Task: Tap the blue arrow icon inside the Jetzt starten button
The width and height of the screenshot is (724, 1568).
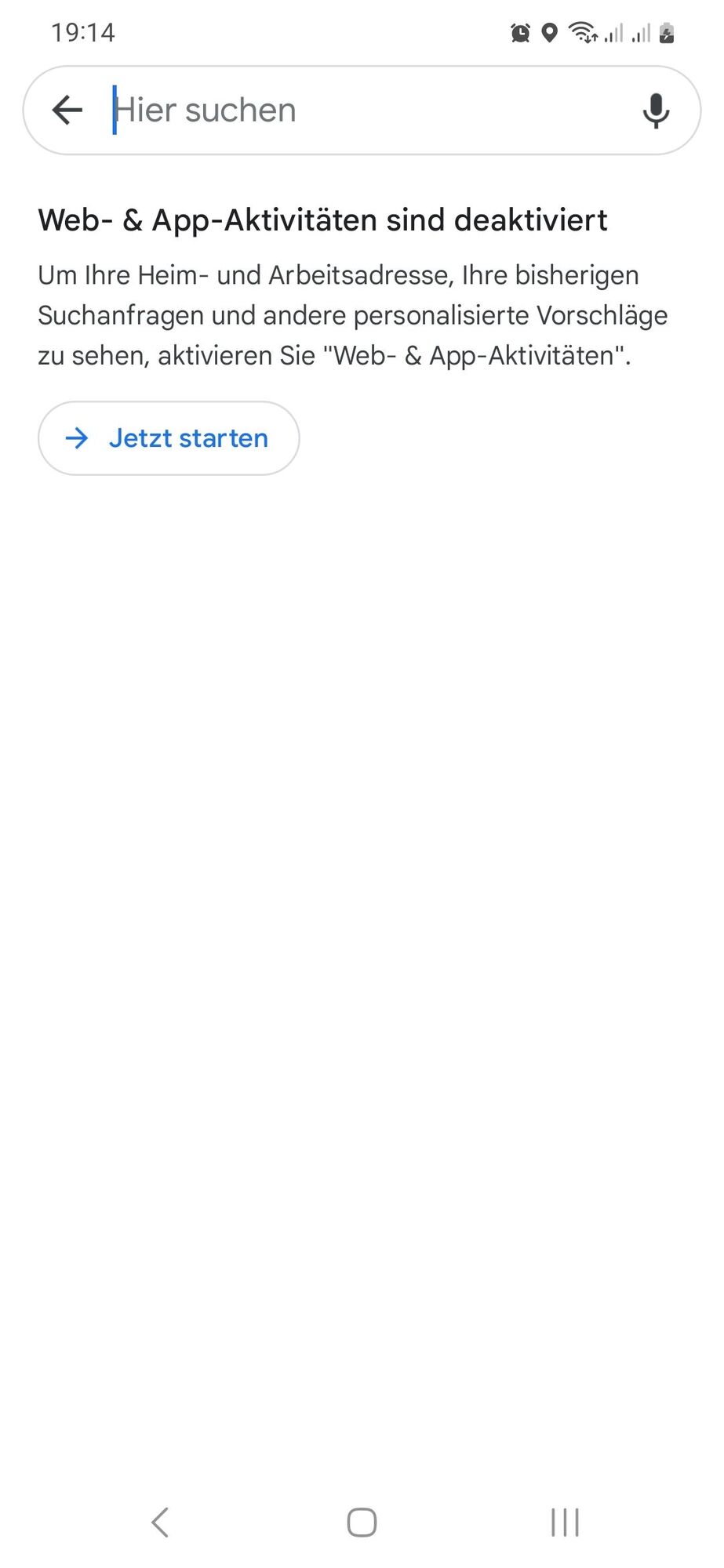Action: (x=78, y=438)
